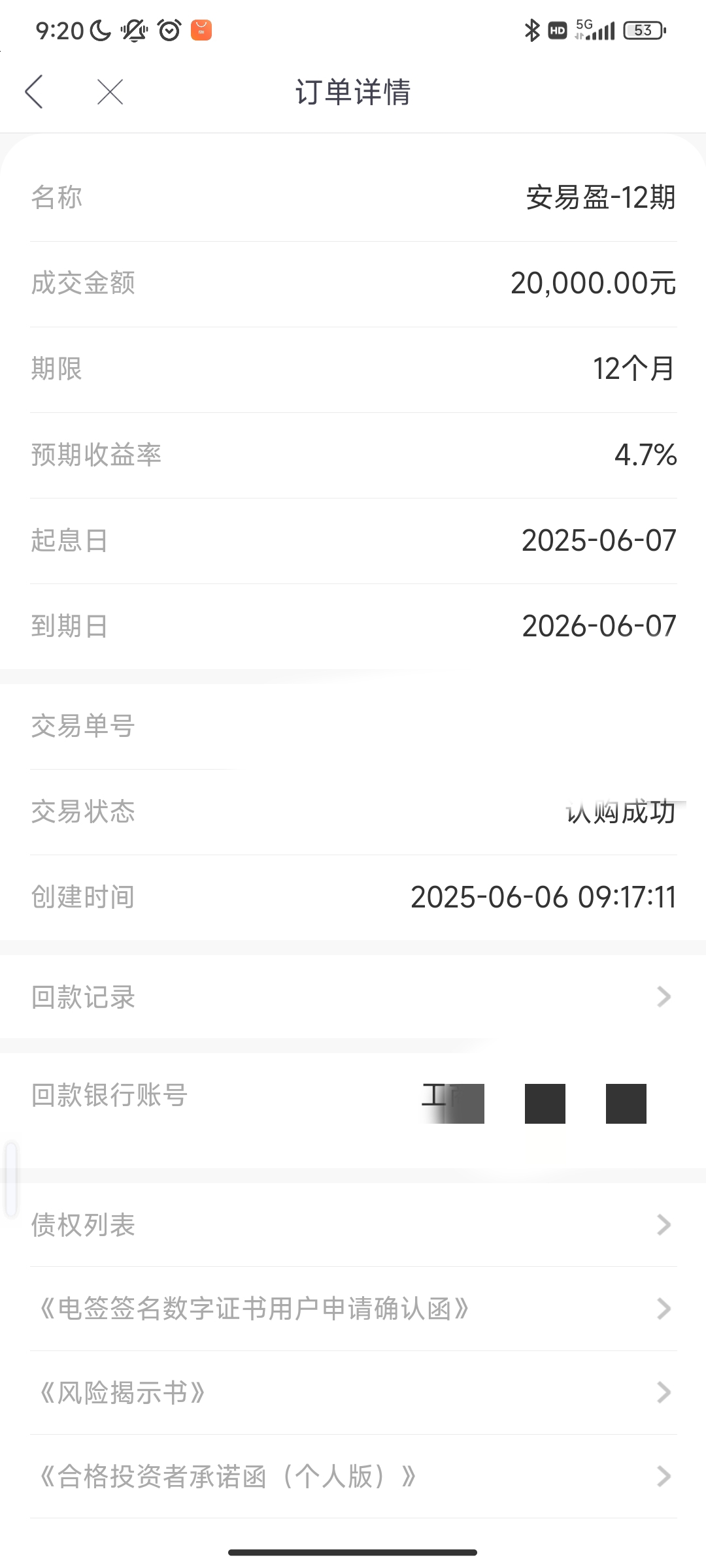Go back using the top-left arrow

[34, 91]
